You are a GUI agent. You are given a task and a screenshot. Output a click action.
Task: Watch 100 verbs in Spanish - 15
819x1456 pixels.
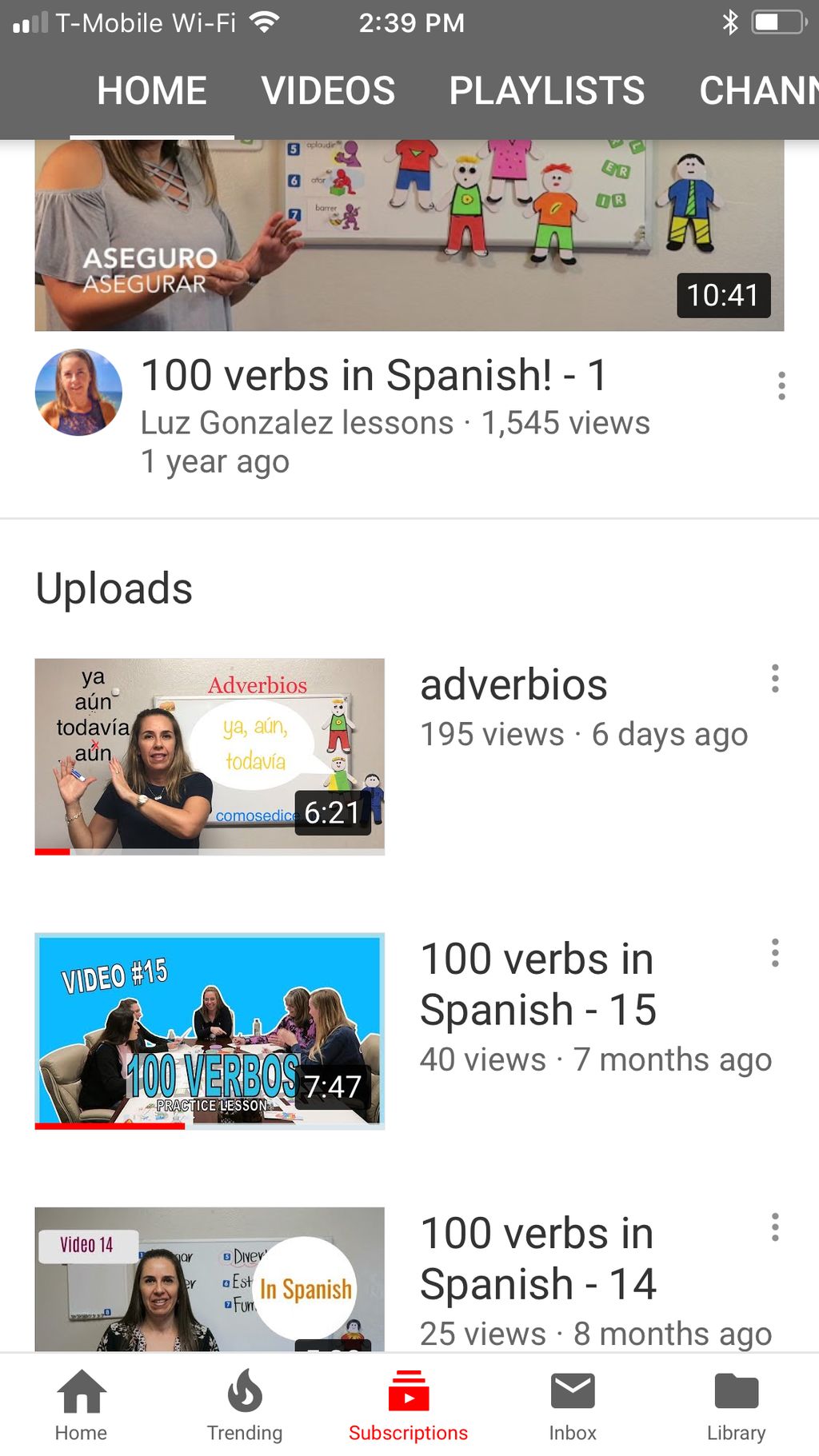pyautogui.click(x=210, y=1030)
